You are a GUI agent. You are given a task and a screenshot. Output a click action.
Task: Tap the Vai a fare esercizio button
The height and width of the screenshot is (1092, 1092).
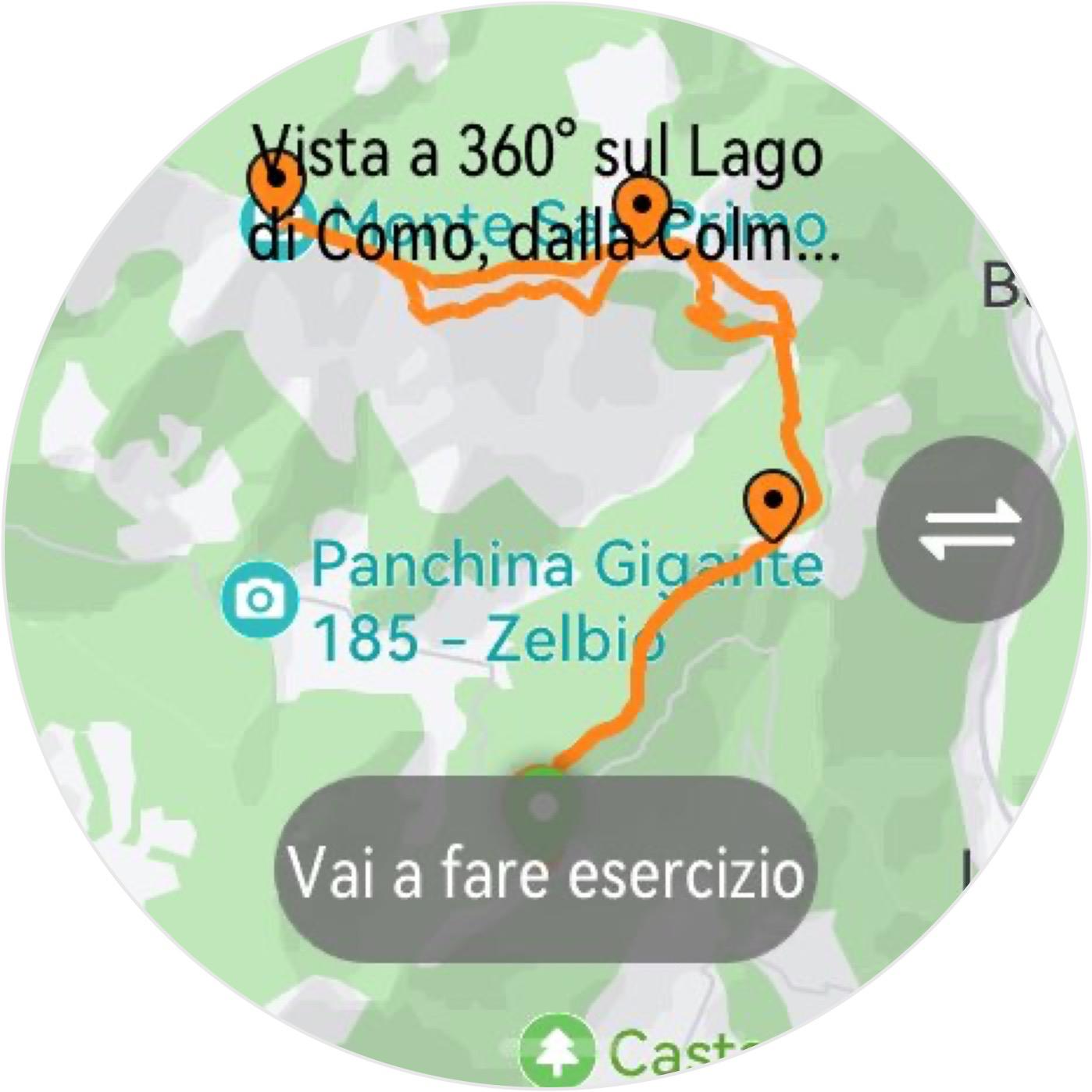coord(545,870)
